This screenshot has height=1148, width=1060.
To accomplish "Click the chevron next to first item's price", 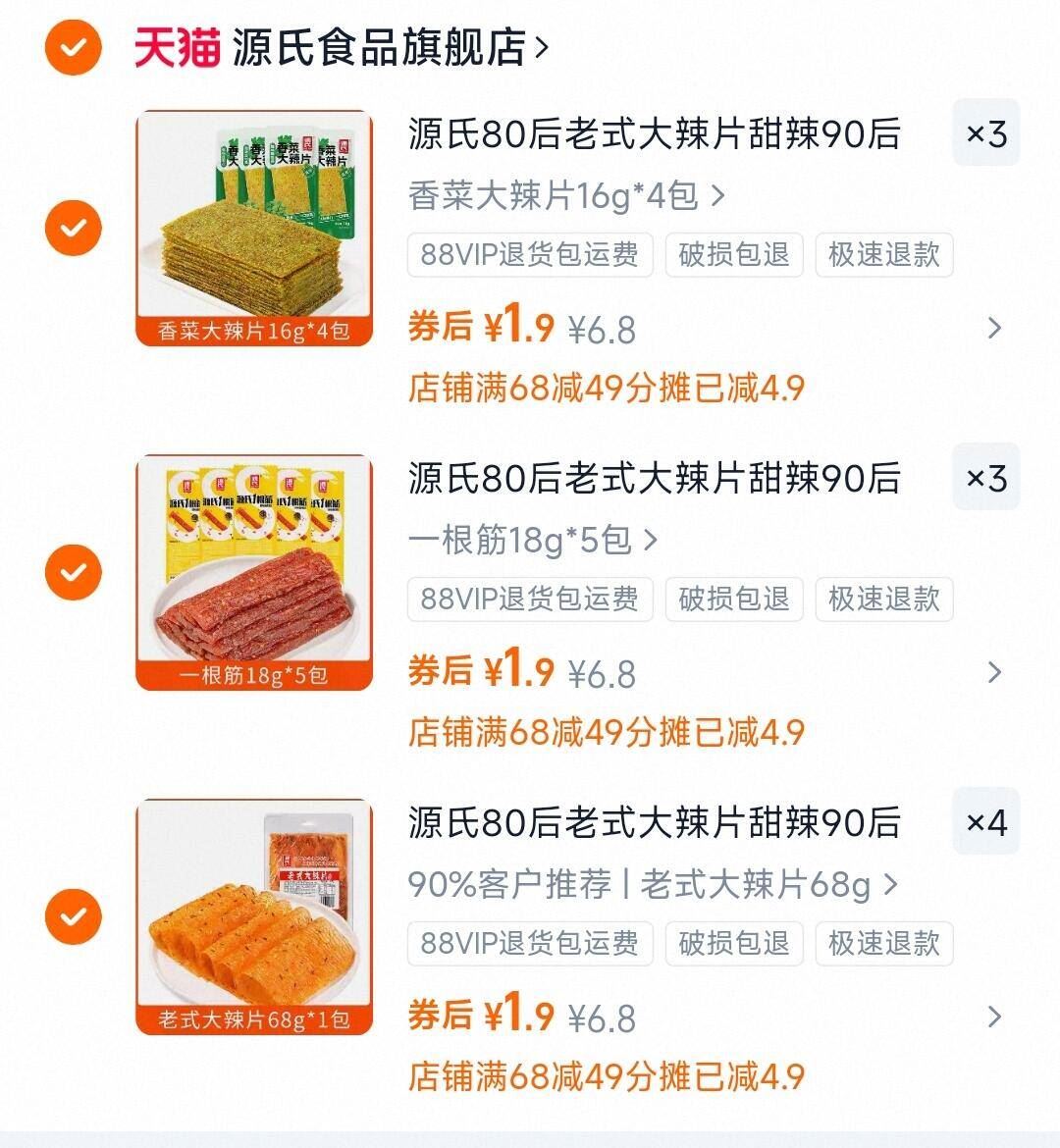I will click(x=996, y=329).
